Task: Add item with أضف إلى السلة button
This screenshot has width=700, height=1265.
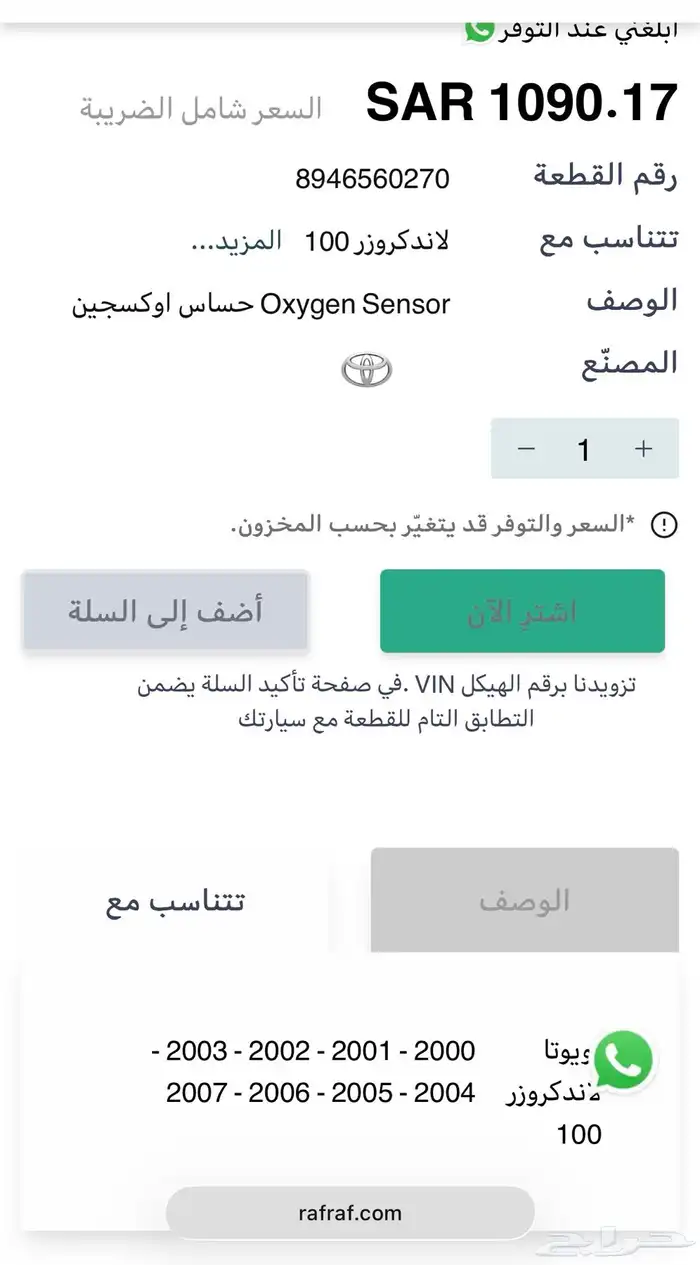Action: (165, 611)
